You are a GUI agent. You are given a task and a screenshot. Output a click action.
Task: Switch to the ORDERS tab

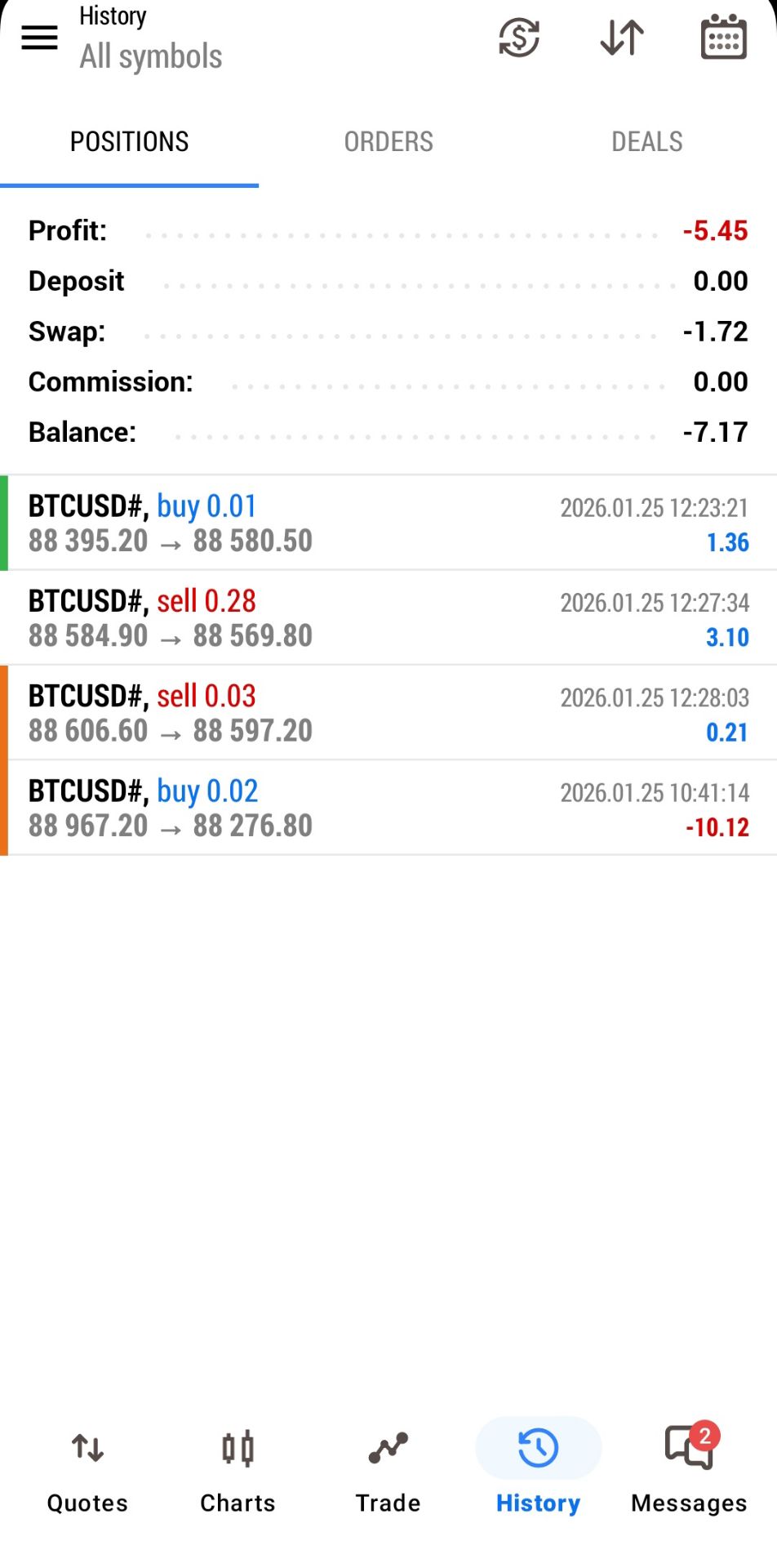[388, 142]
